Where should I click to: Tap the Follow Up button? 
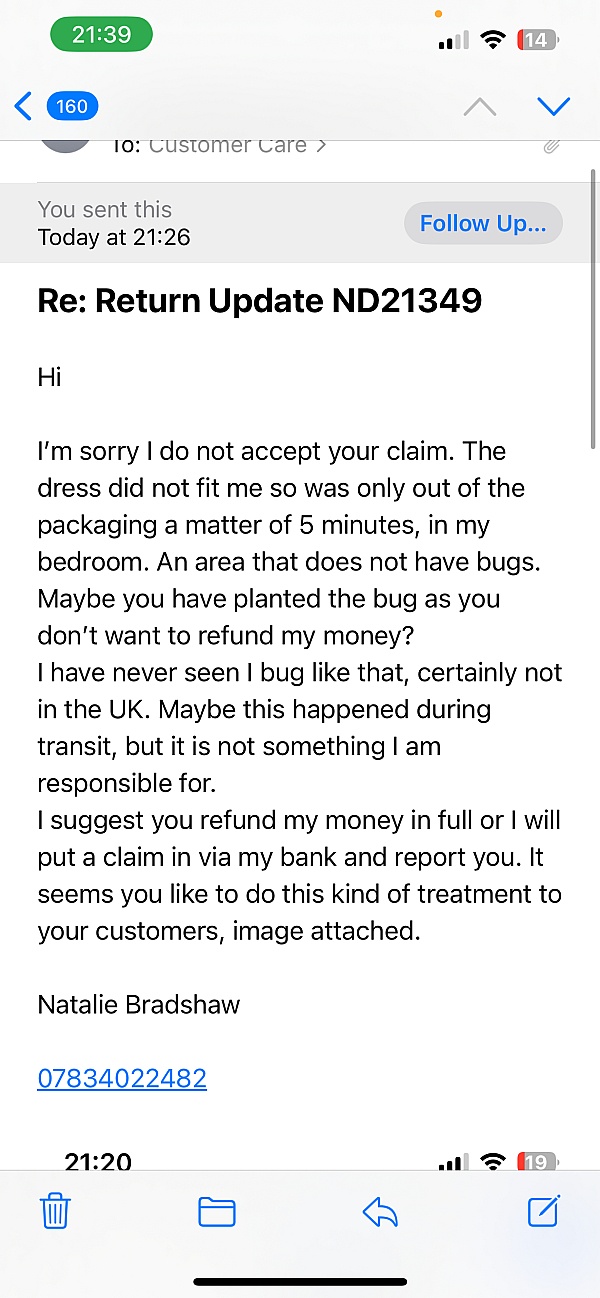click(483, 223)
